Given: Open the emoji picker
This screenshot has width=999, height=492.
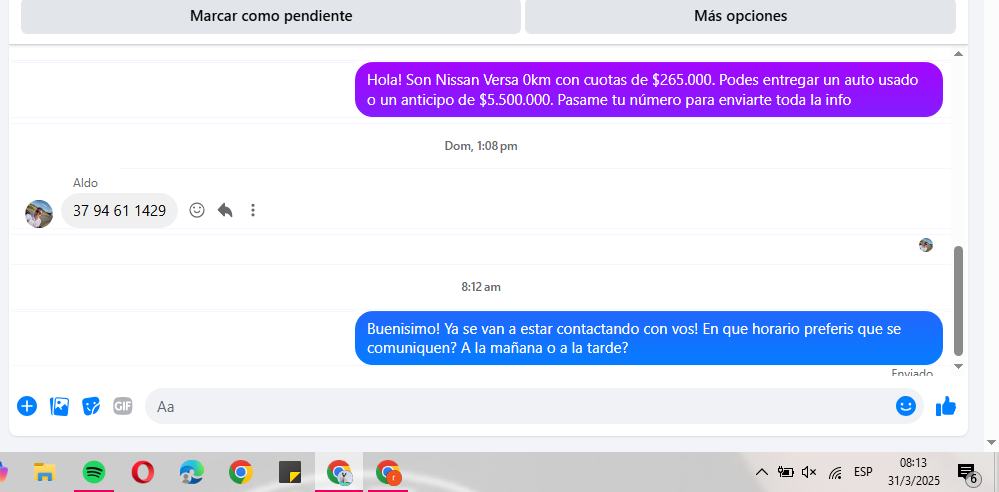Looking at the screenshot, I should [x=906, y=406].
